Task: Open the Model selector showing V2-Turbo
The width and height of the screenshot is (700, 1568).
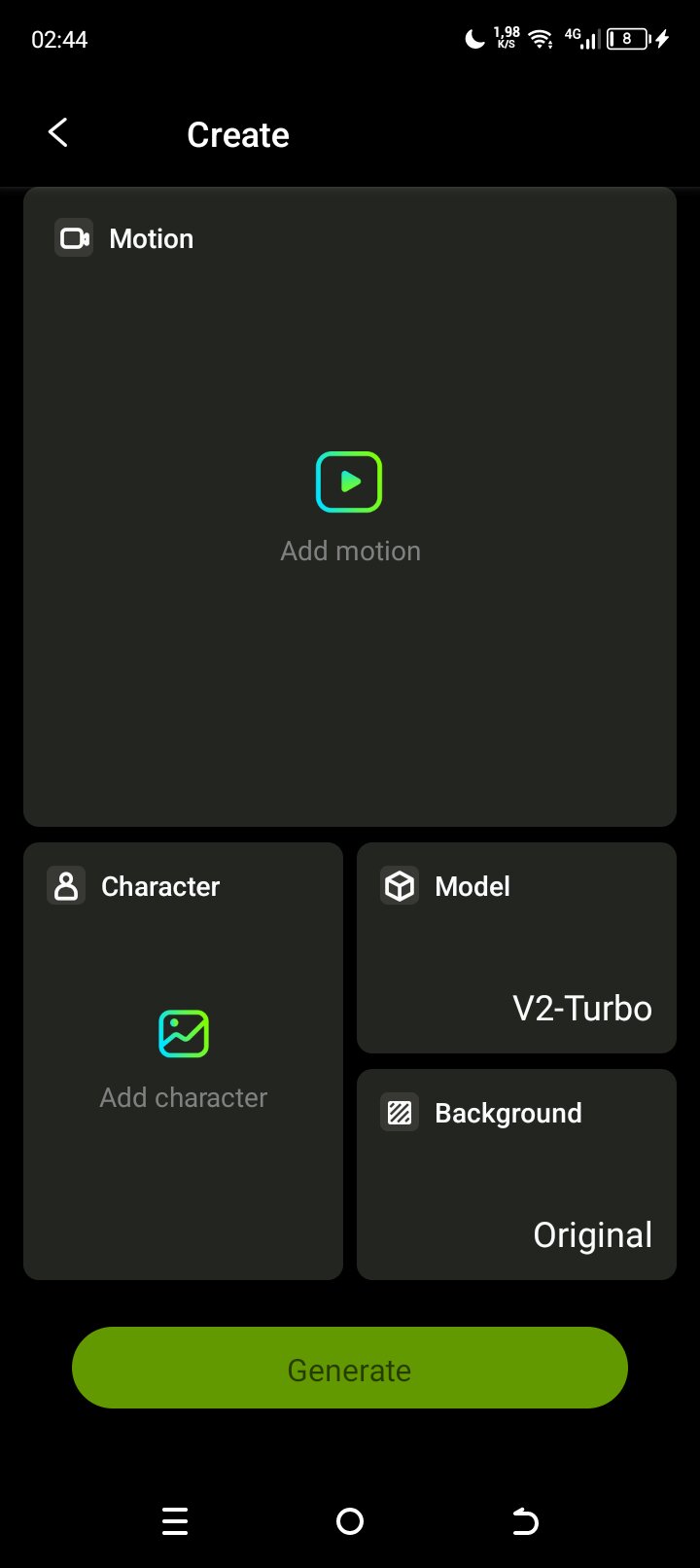Action: (x=516, y=947)
